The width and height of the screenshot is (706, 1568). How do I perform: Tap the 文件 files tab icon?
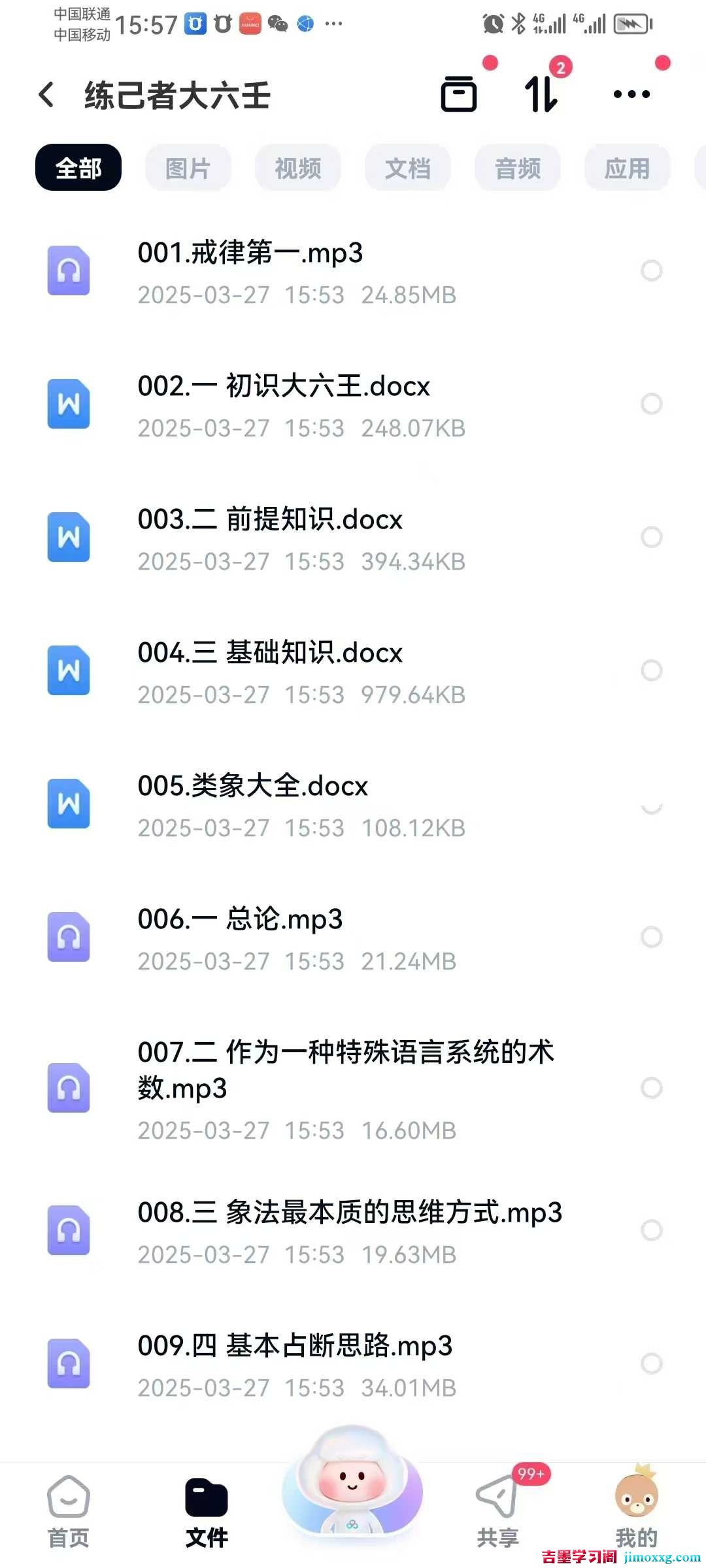click(206, 1499)
